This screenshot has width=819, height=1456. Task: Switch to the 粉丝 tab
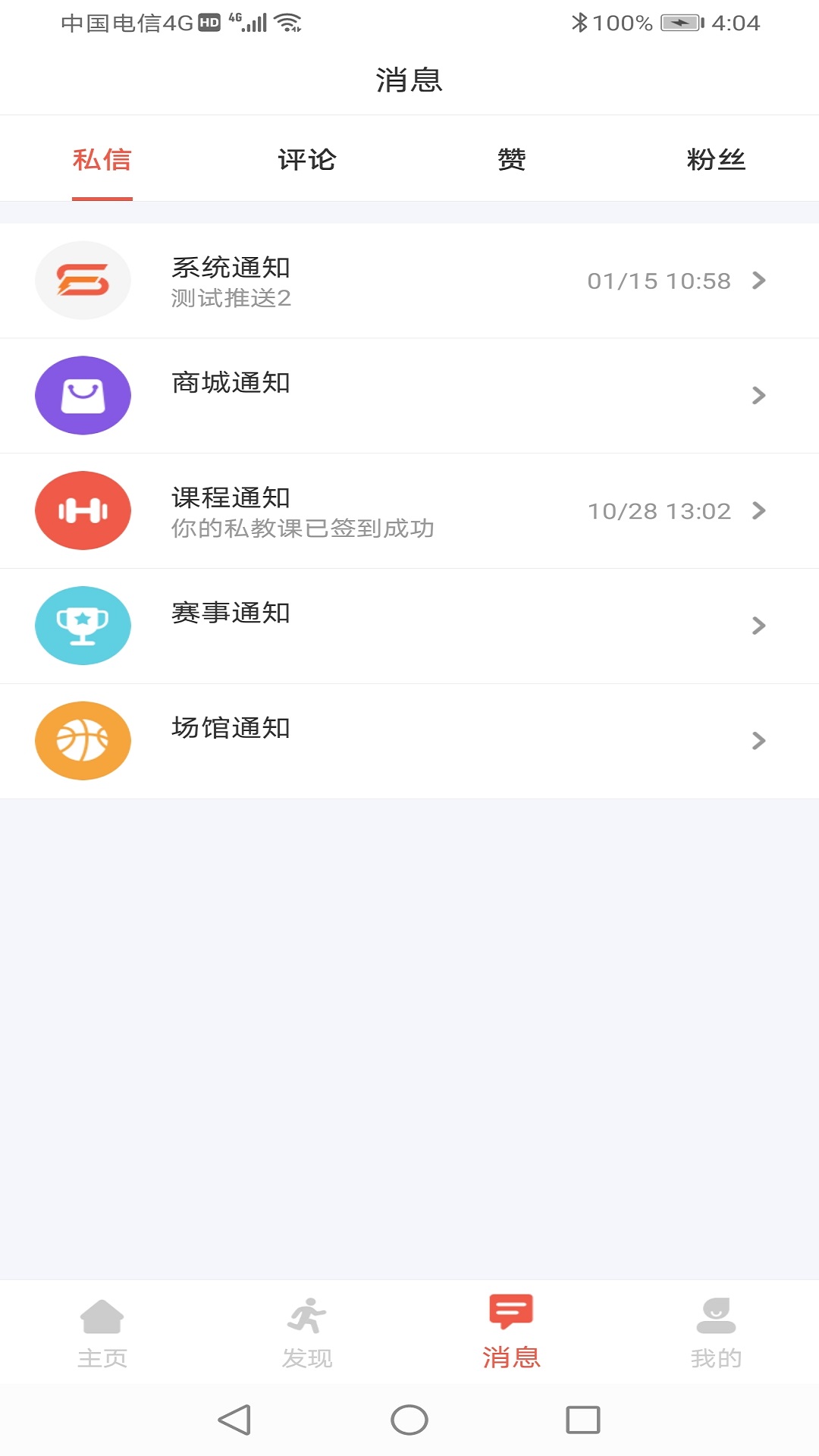[x=716, y=159]
